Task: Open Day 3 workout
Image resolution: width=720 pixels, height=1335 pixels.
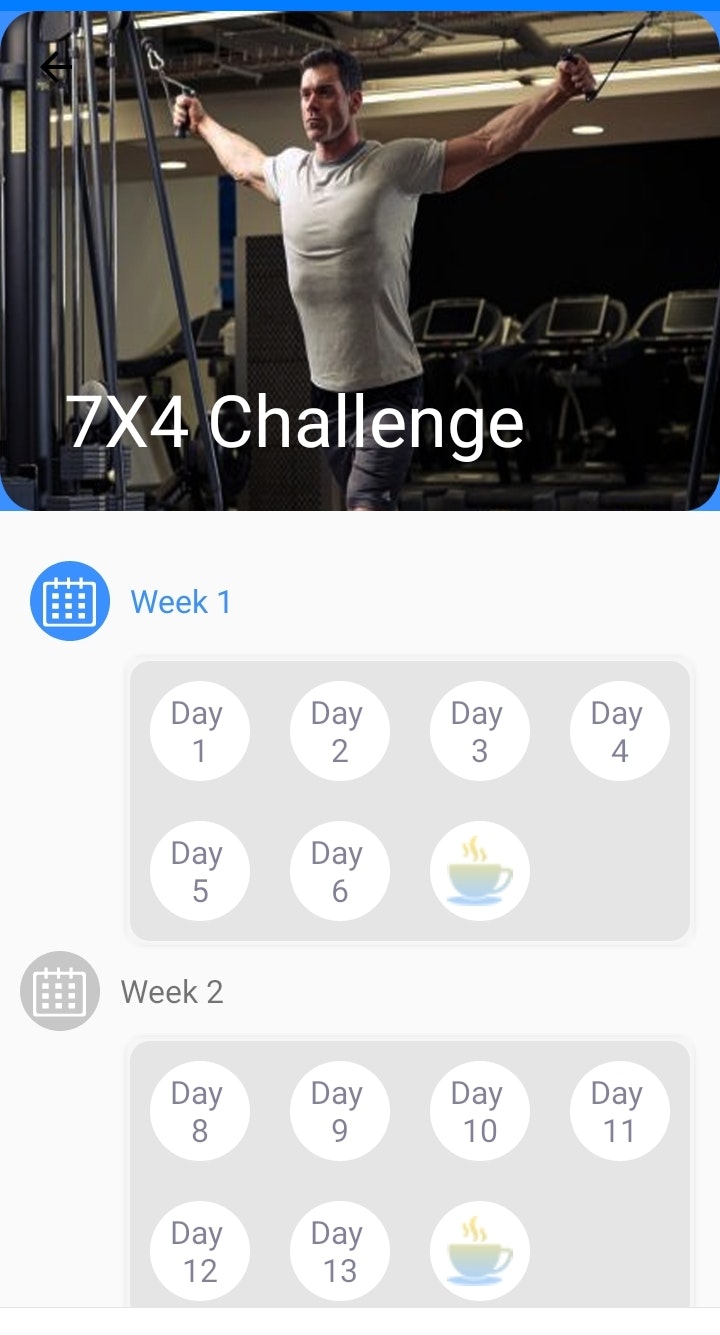Action: point(479,730)
